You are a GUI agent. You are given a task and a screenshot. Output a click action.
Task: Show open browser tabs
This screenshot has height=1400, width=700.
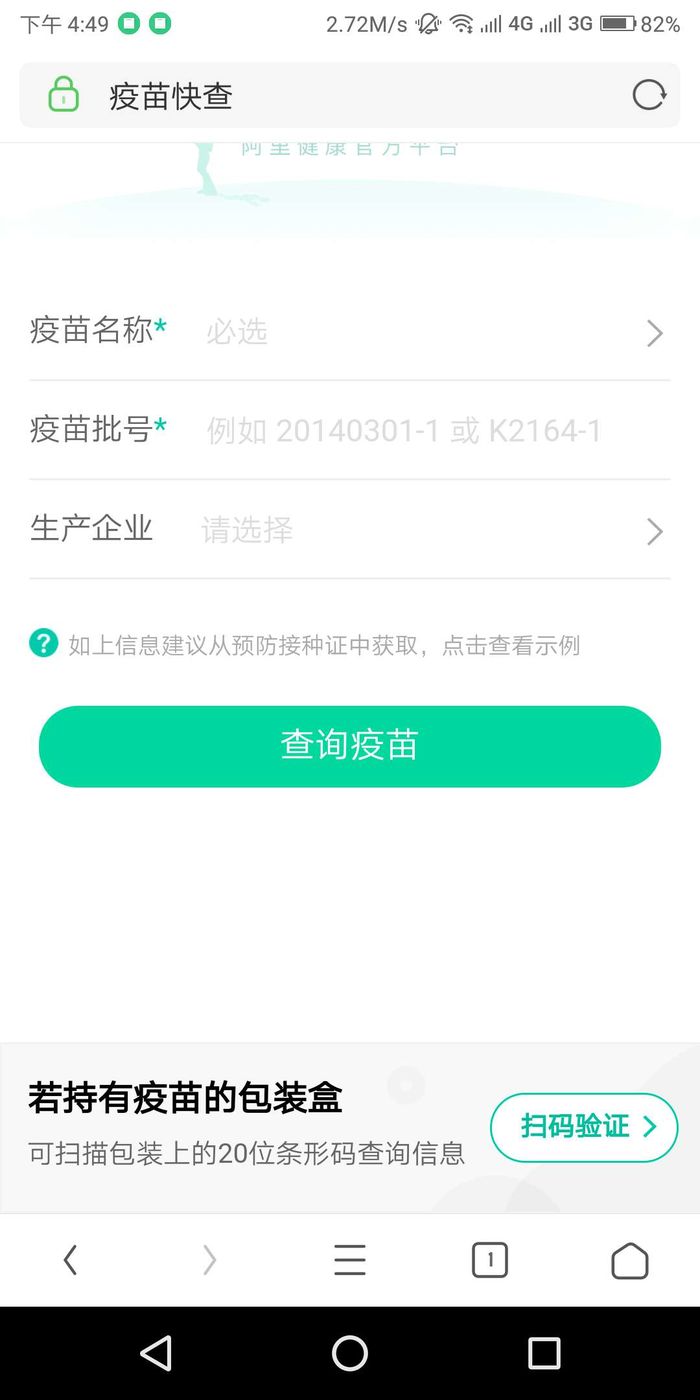[x=490, y=1261]
